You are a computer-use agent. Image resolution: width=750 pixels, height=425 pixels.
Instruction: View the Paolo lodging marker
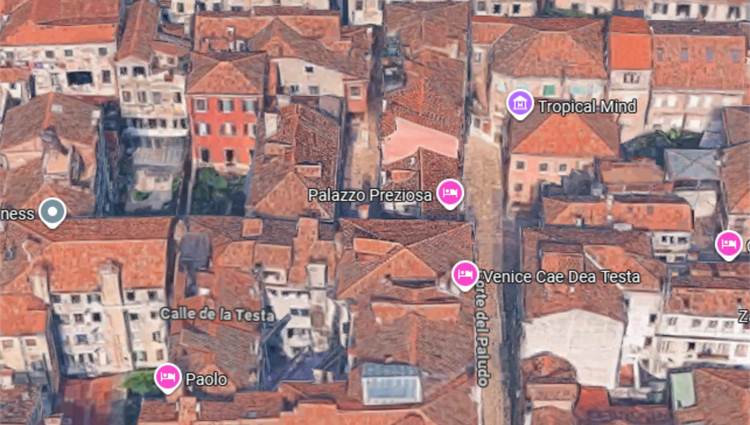pos(168,378)
